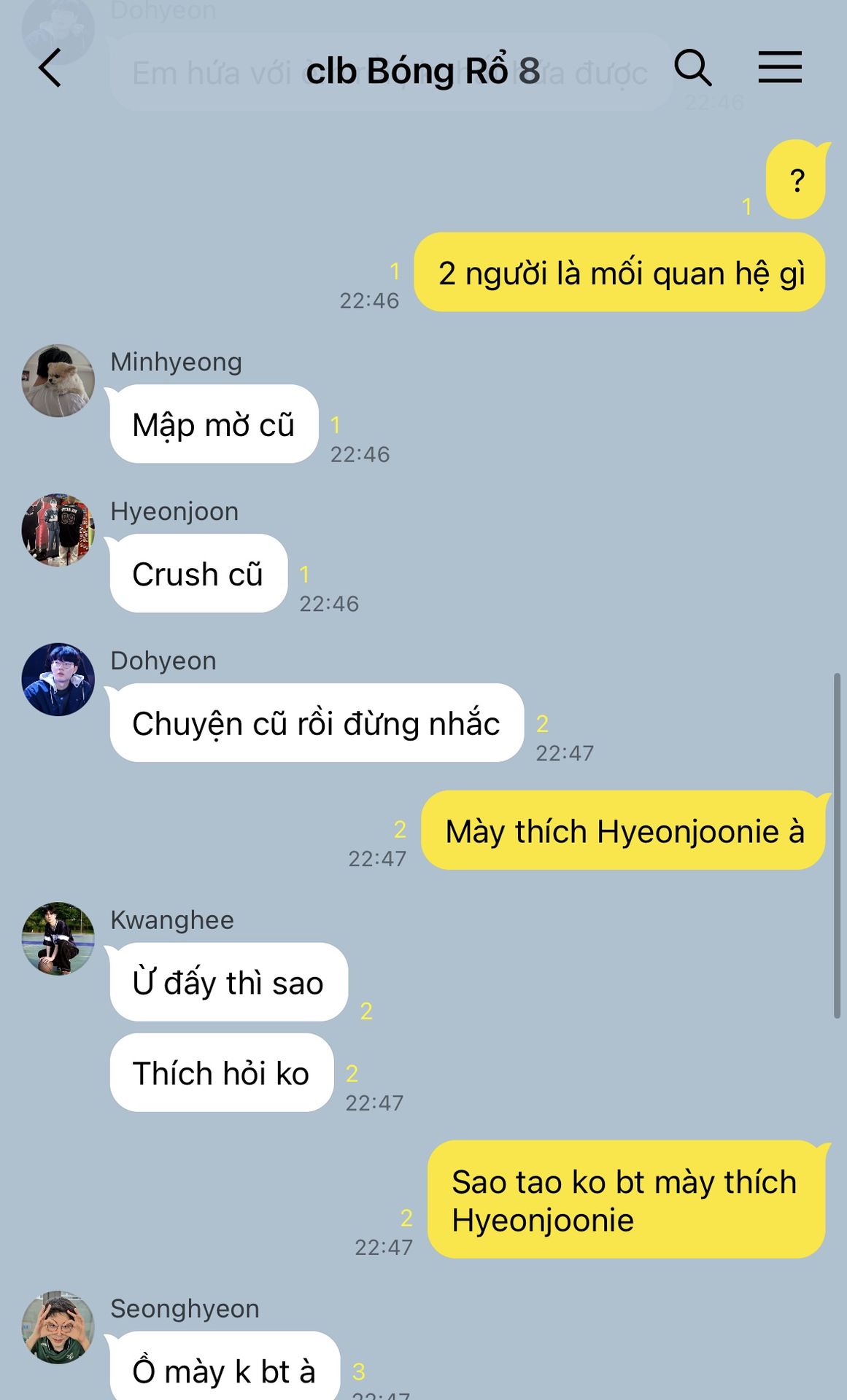The width and height of the screenshot is (847, 1400).
Task: Open the chat room hamburger menu
Action: coord(780,67)
